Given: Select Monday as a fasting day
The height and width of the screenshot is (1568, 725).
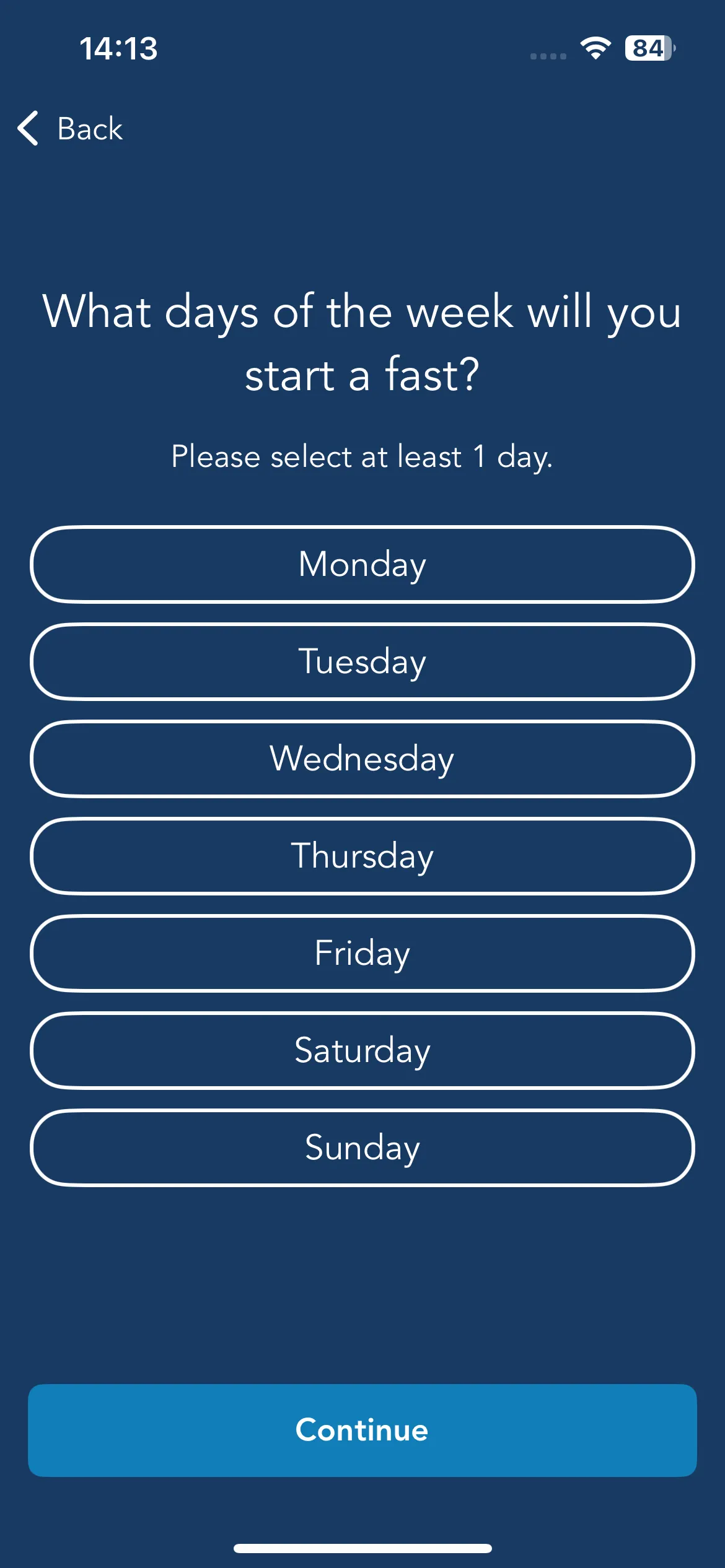Looking at the screenshot, I should 362,564.
